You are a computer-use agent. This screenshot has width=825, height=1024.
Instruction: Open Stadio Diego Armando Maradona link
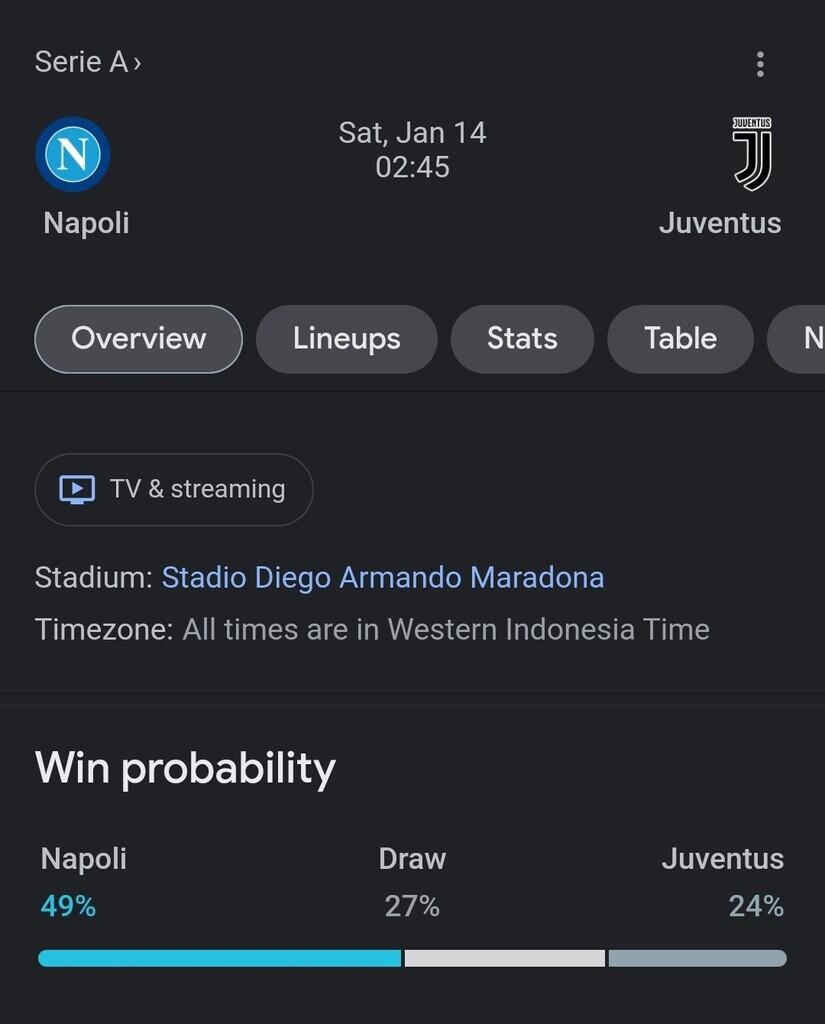click(x=383, y=577)
